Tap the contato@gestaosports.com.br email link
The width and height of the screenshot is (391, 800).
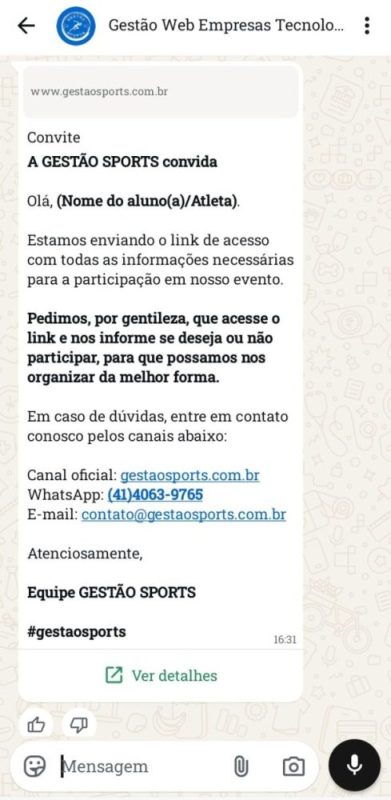tap(184, 514)
